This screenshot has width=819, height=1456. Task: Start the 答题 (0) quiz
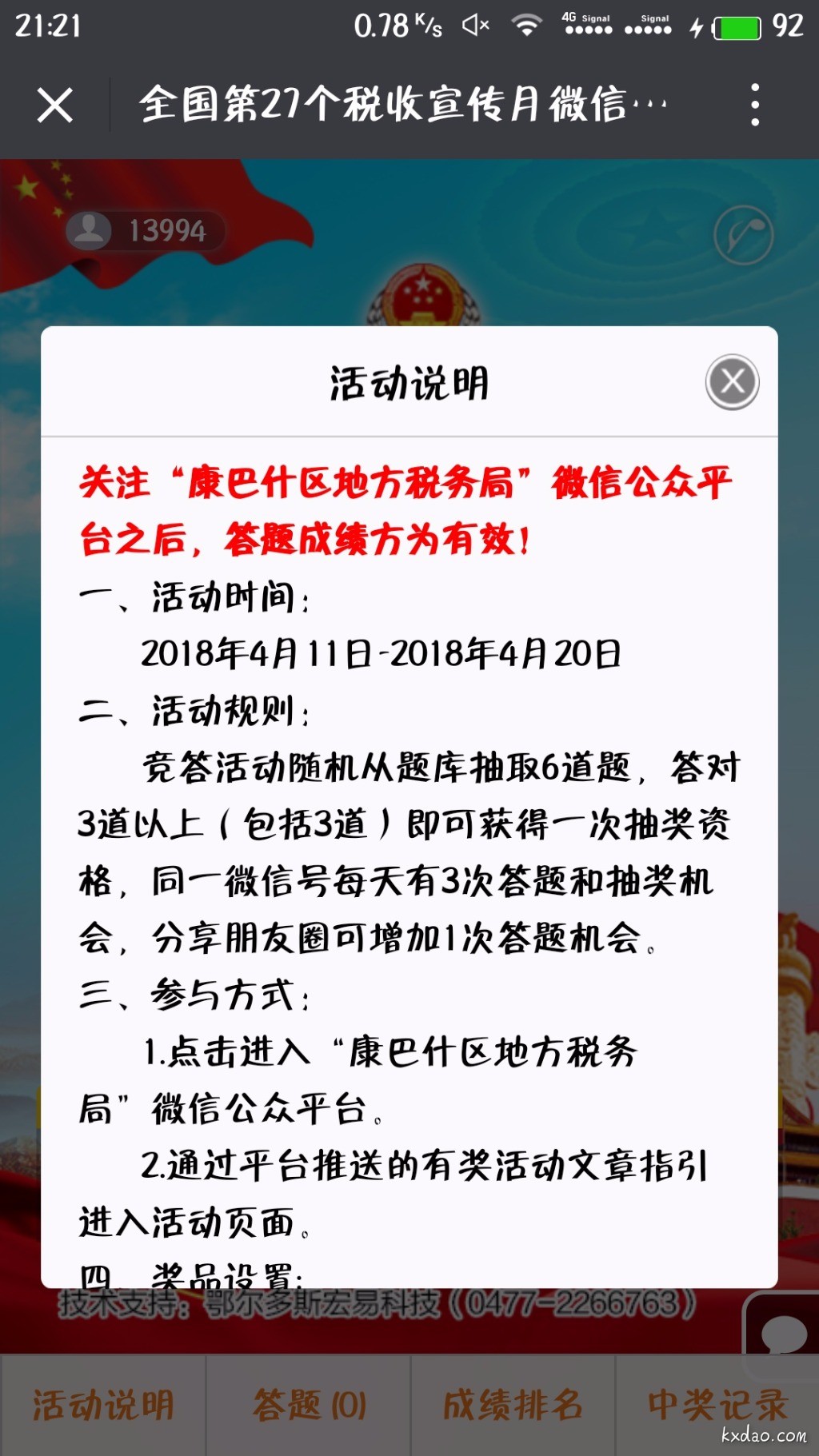309,1405
